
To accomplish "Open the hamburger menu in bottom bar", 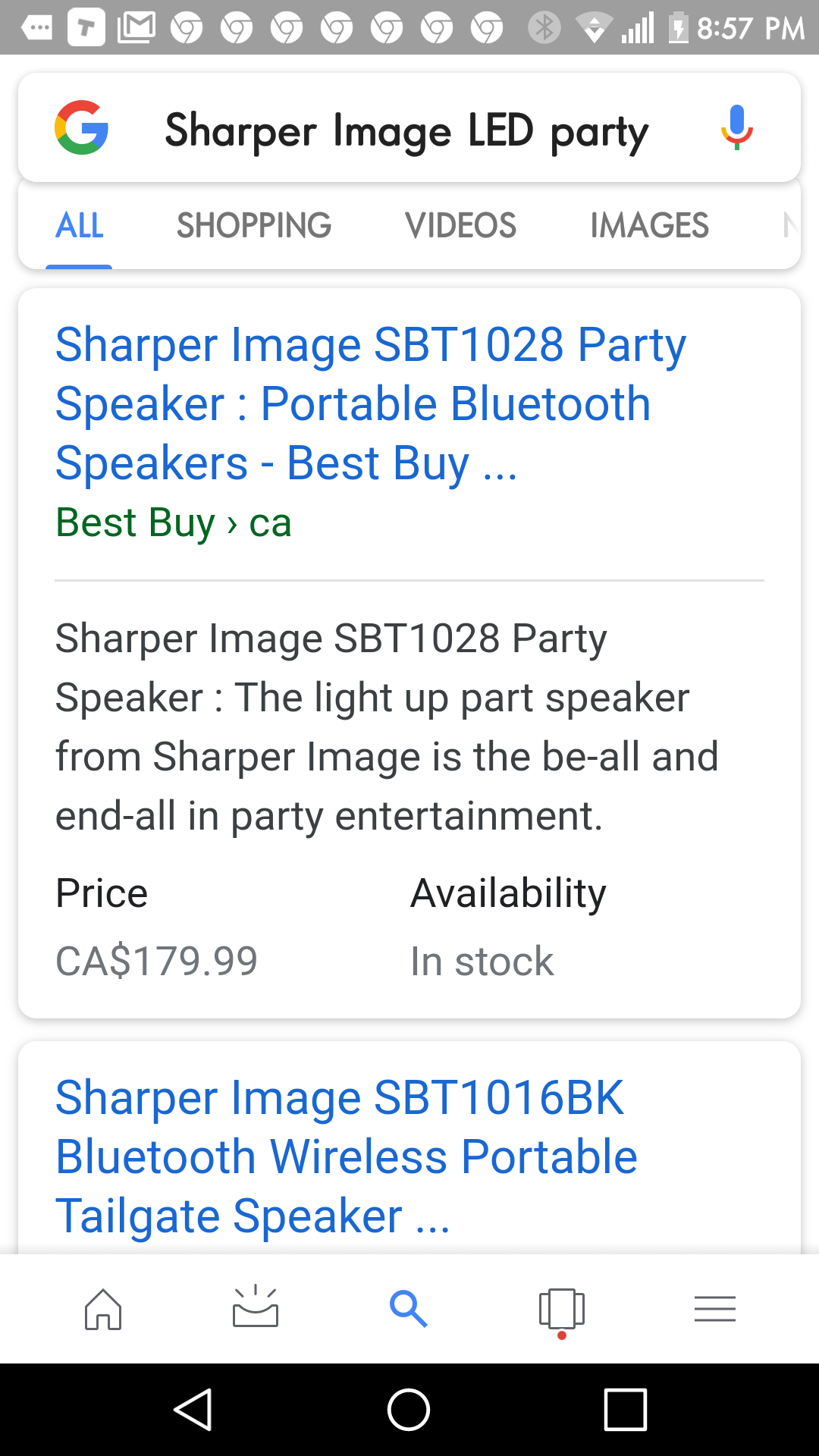I will (715, 1309).
